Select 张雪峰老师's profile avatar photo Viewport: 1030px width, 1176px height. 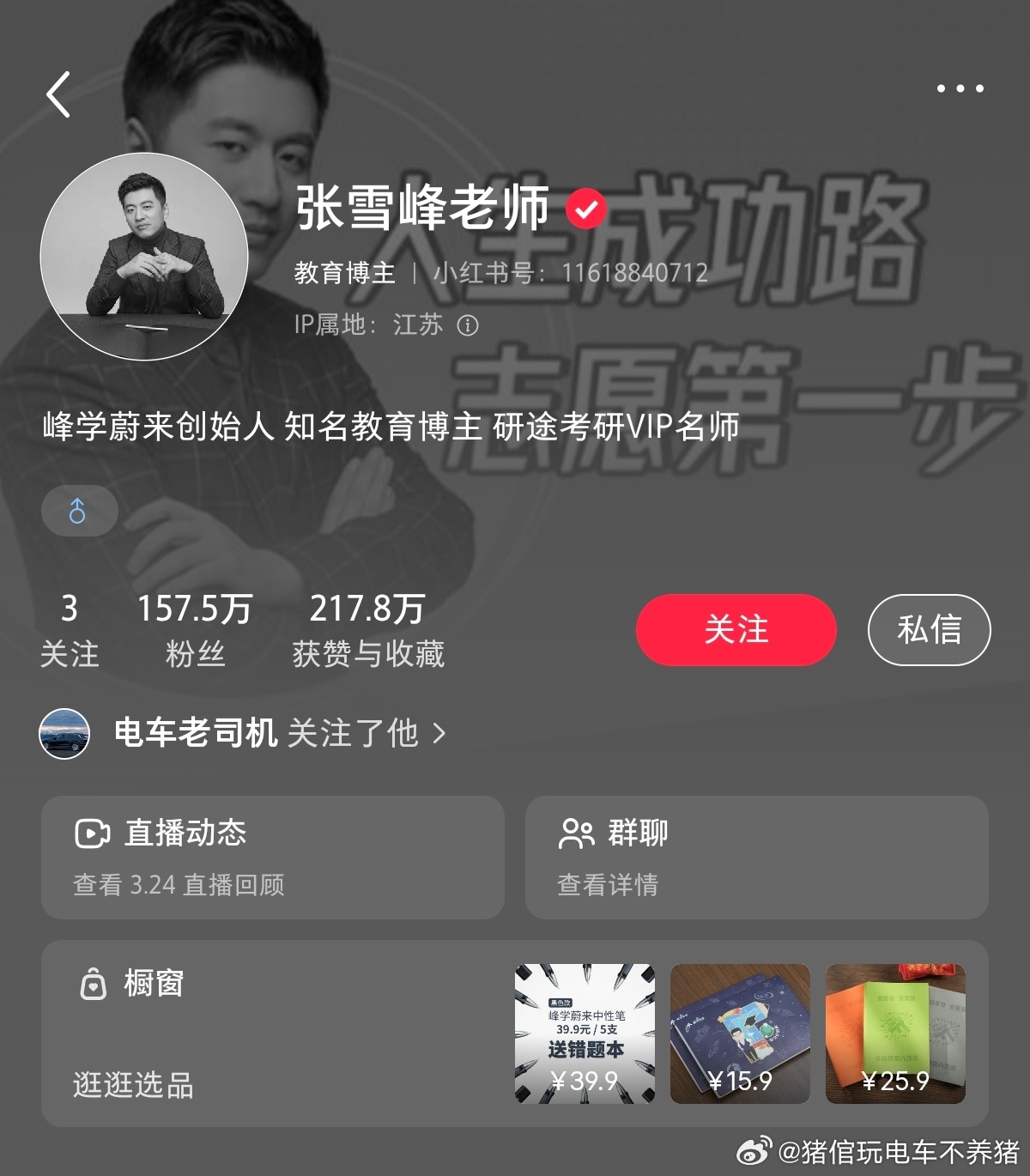coord(148,256)
